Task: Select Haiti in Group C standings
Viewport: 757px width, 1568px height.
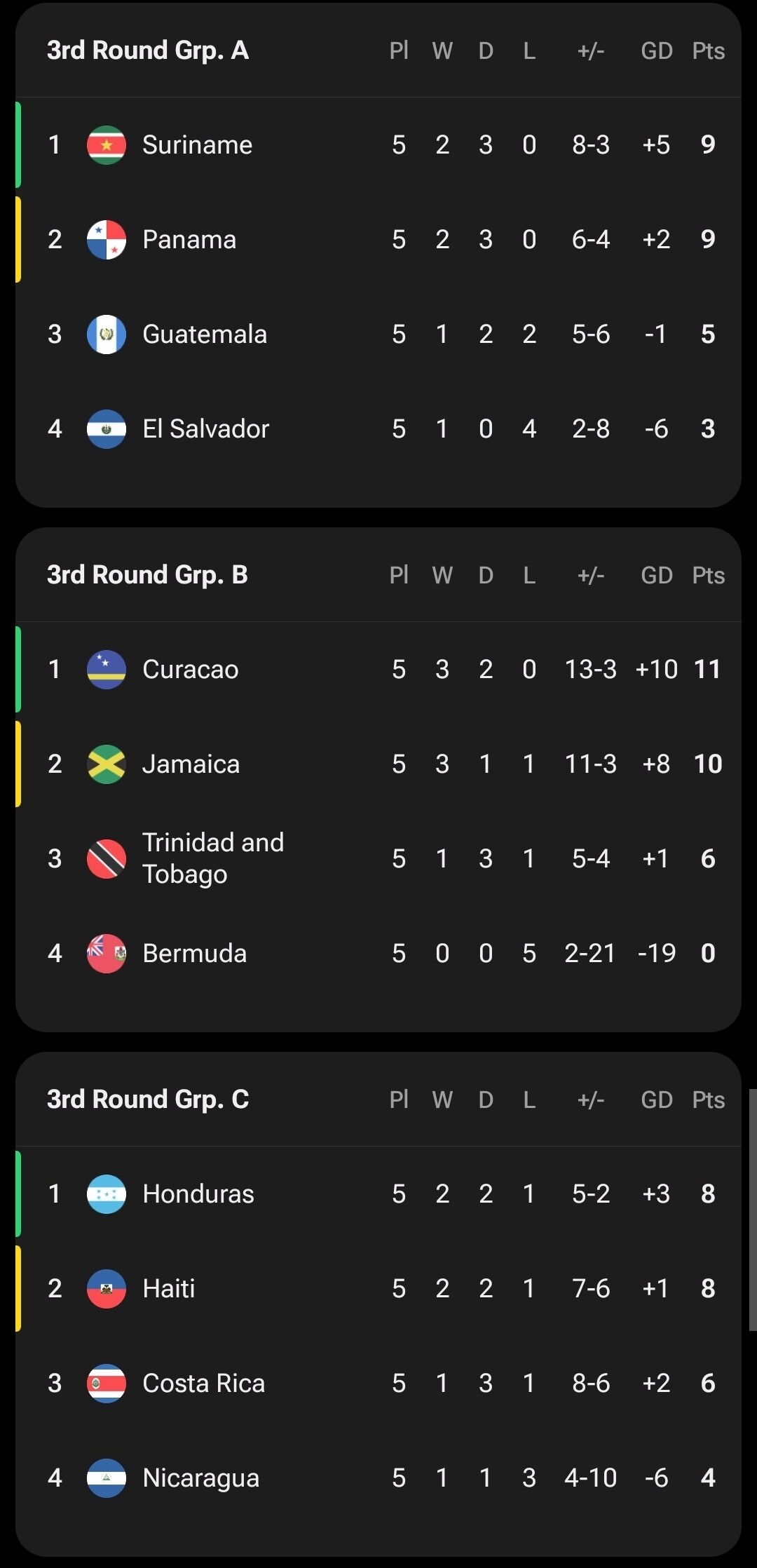Action: (x=168, y=1289)
